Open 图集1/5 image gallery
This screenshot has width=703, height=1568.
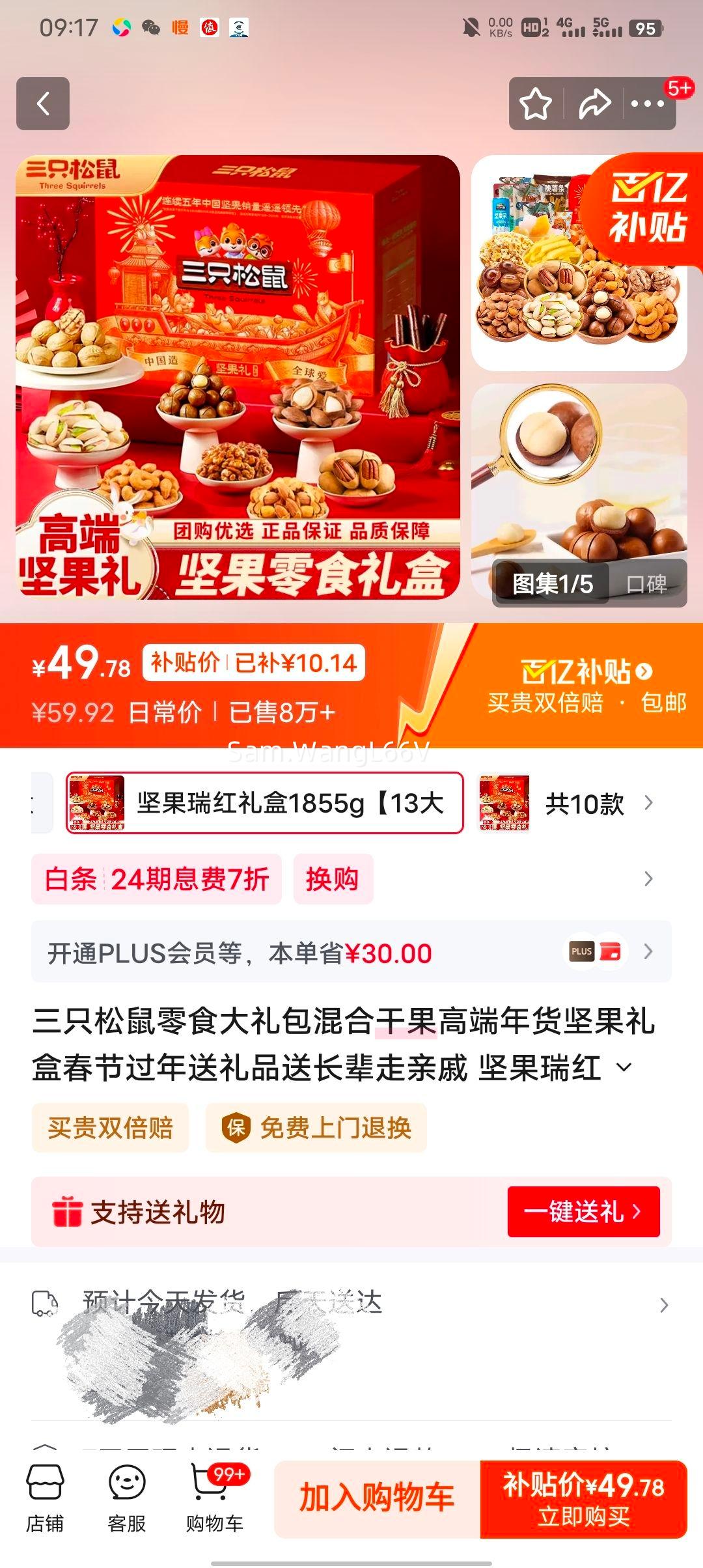pyautogui.click(x=551, y=585)
